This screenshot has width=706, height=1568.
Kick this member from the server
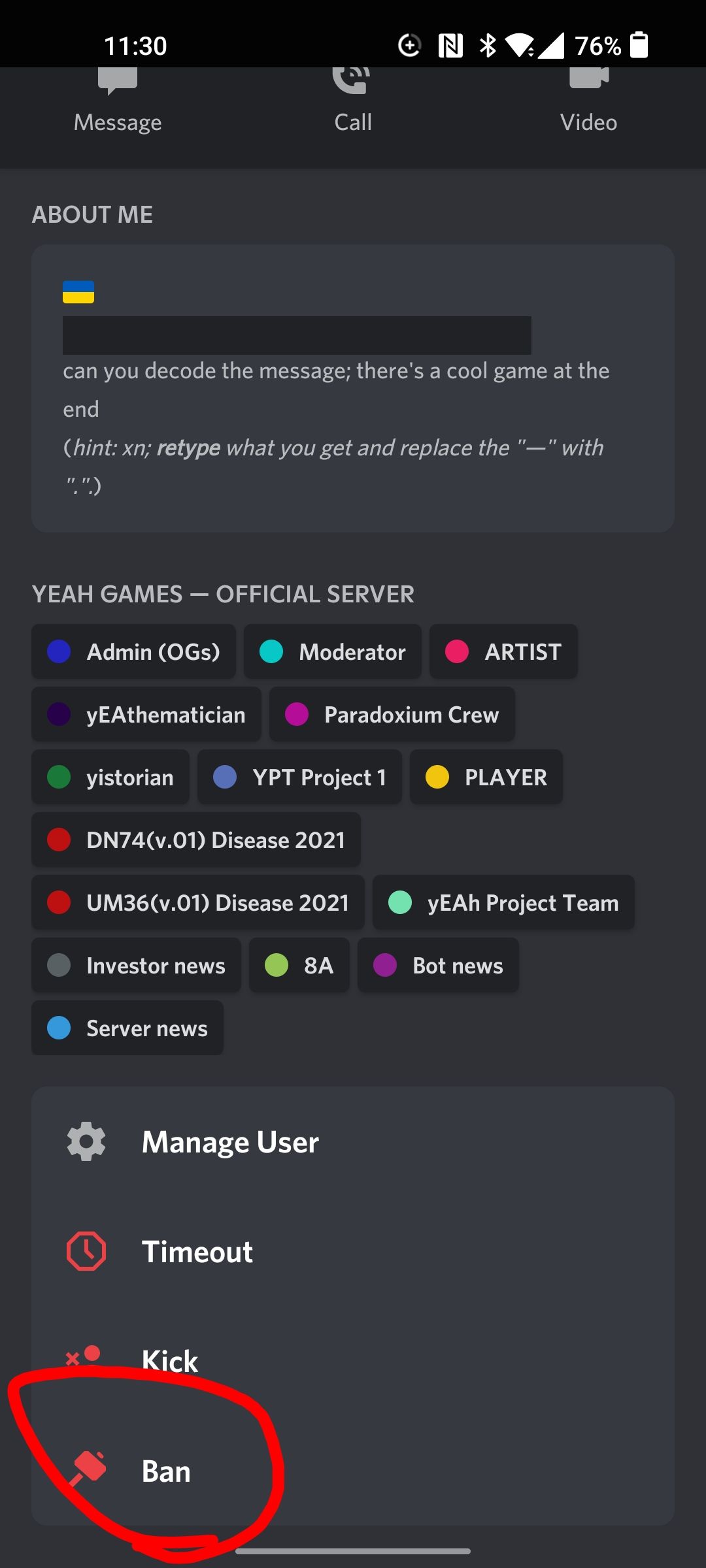(x=170, y=1360)
